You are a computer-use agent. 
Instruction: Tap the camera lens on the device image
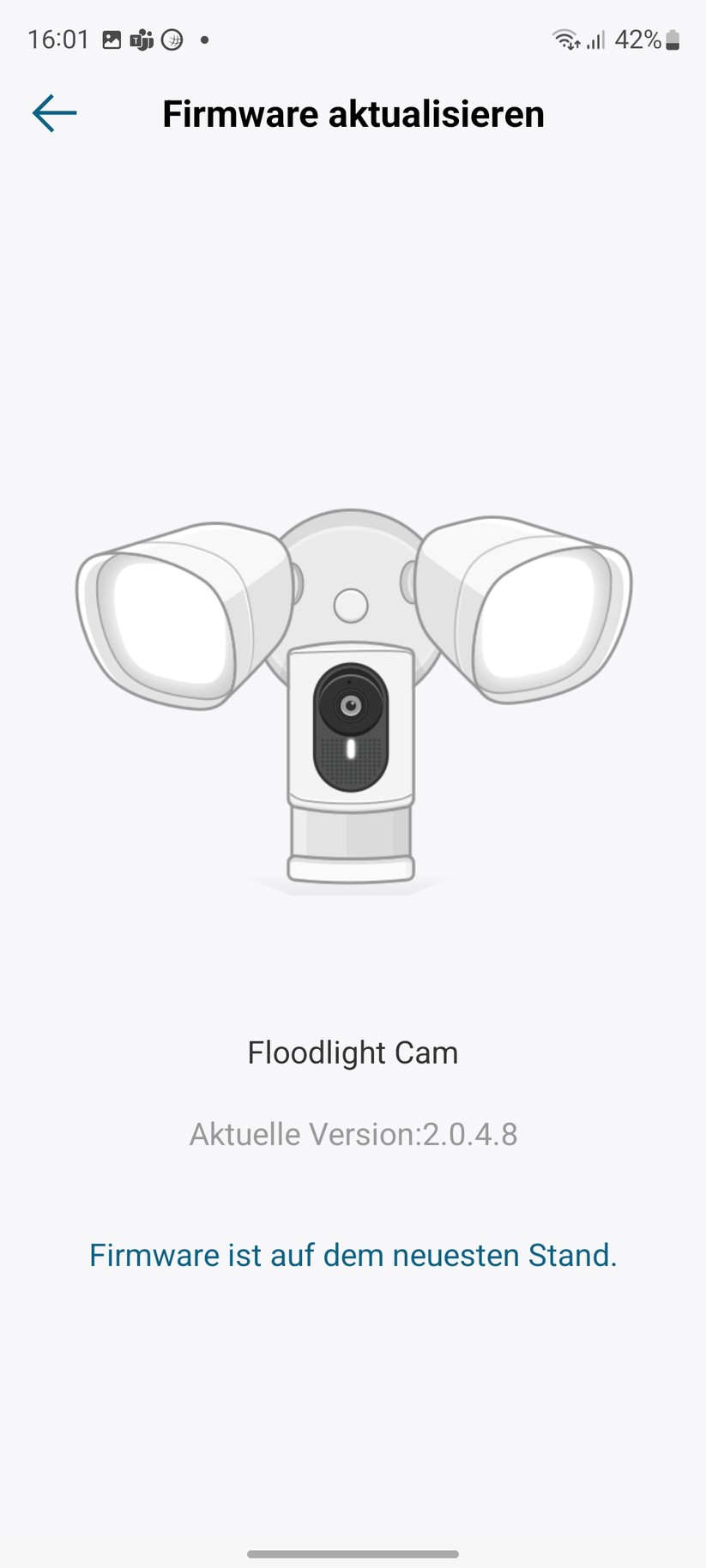(x=352, y=703)
